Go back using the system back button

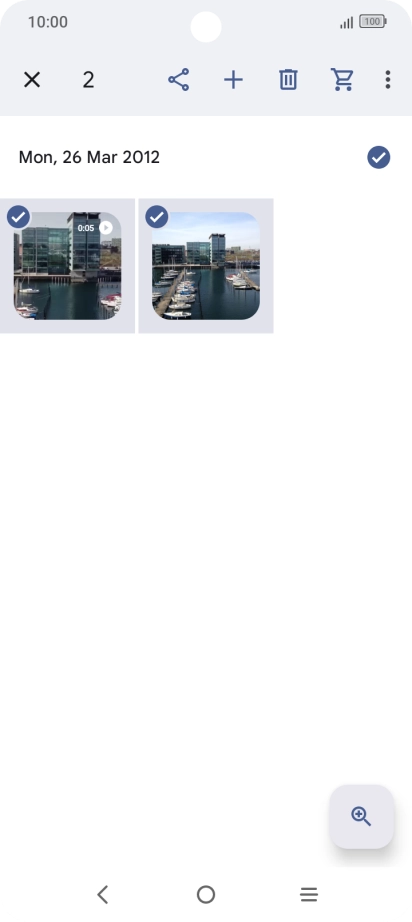(x=103, y=894)
